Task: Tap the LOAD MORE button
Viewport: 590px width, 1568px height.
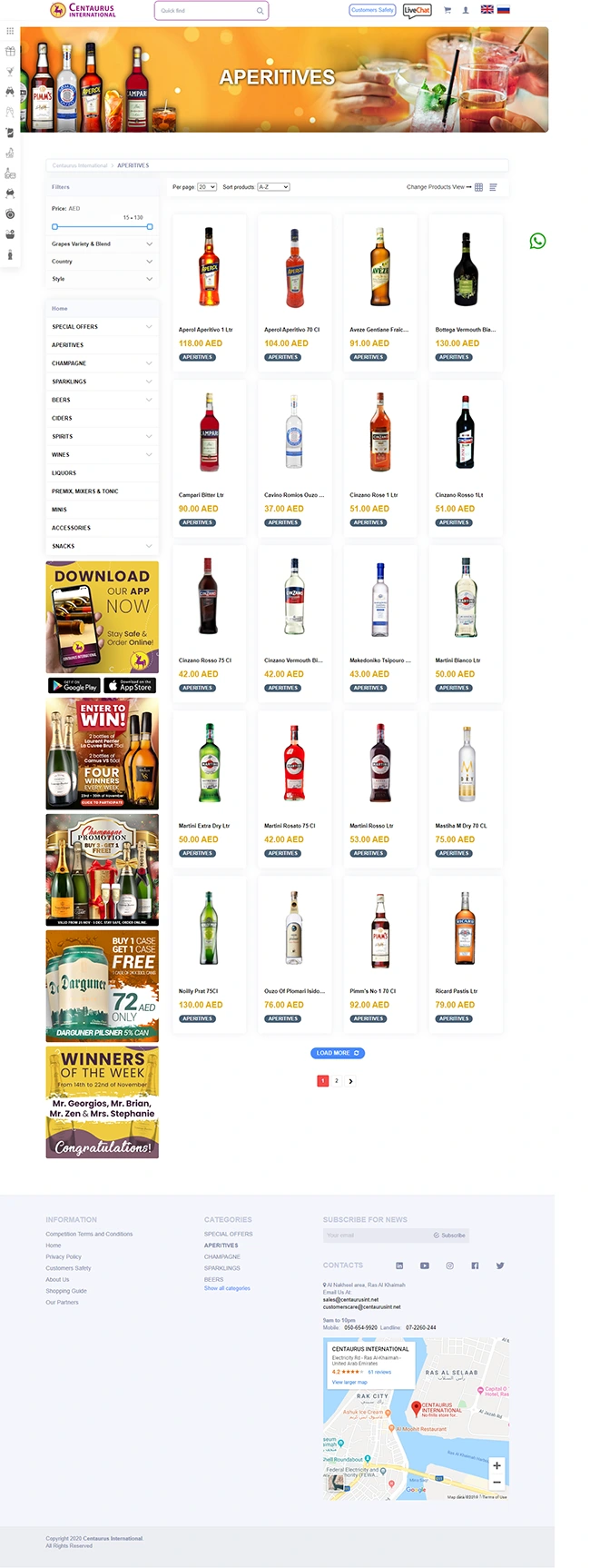Action: point(338,1053)
